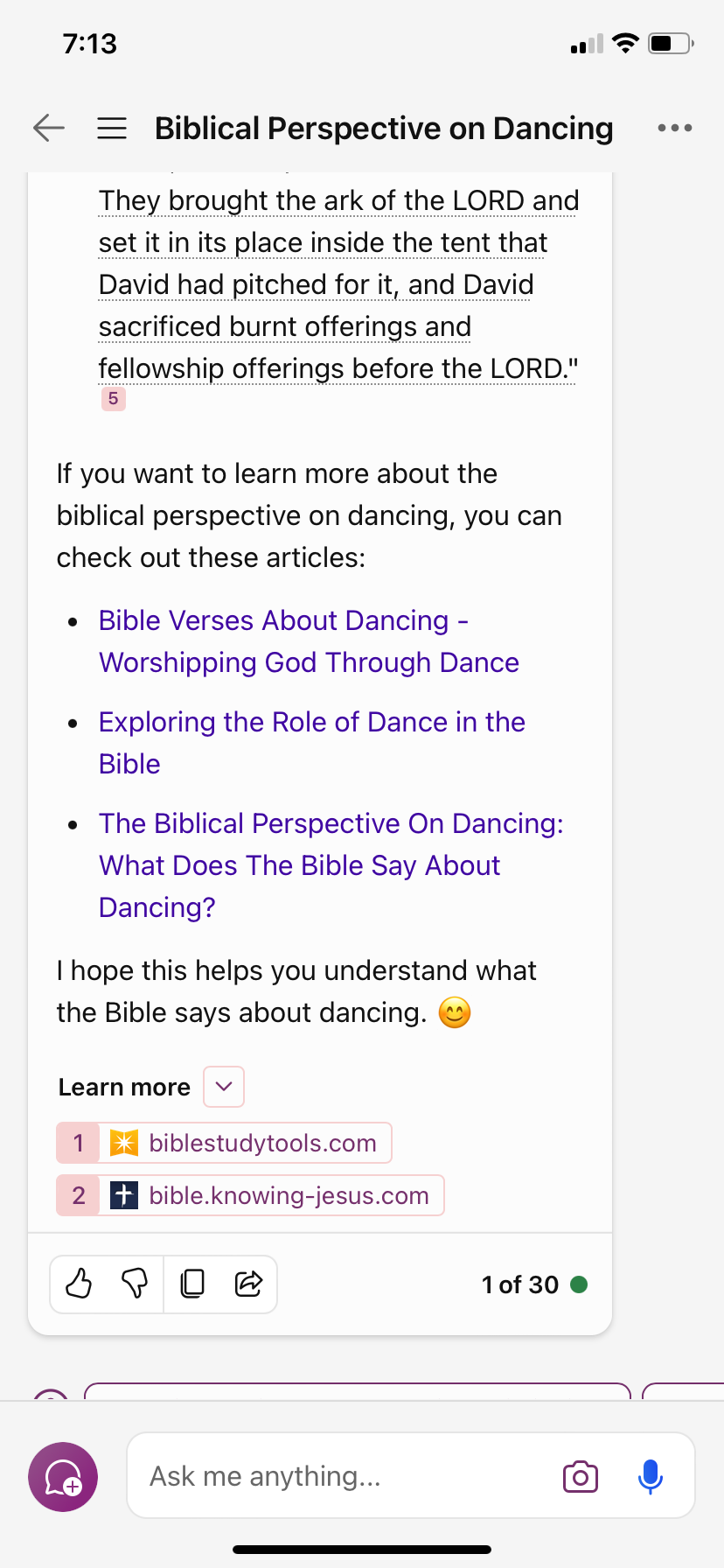Open camera for image search
Image resolution: width=724 pixels, height=1568 pixels.
tap(581, 1476)
